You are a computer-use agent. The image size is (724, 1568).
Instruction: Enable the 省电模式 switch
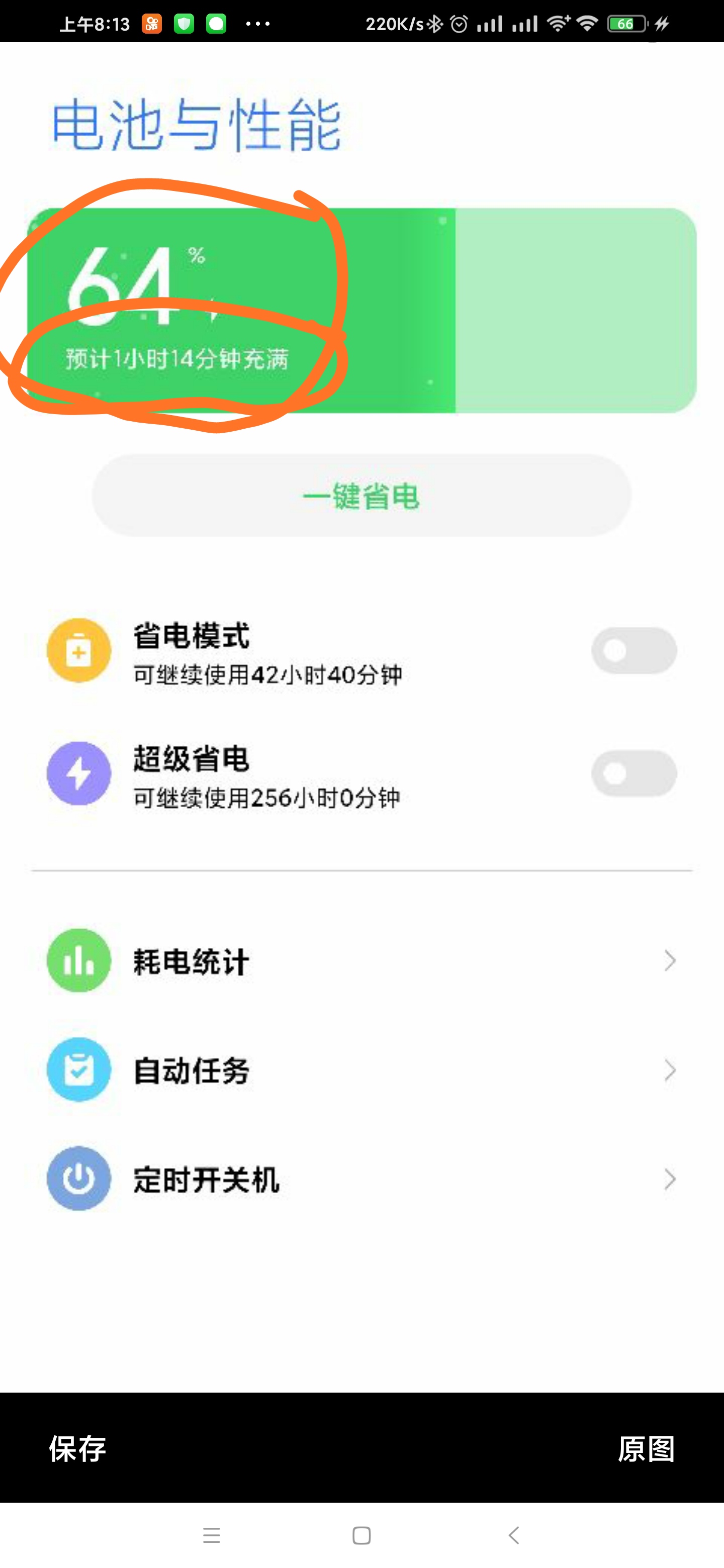[634, 651]
